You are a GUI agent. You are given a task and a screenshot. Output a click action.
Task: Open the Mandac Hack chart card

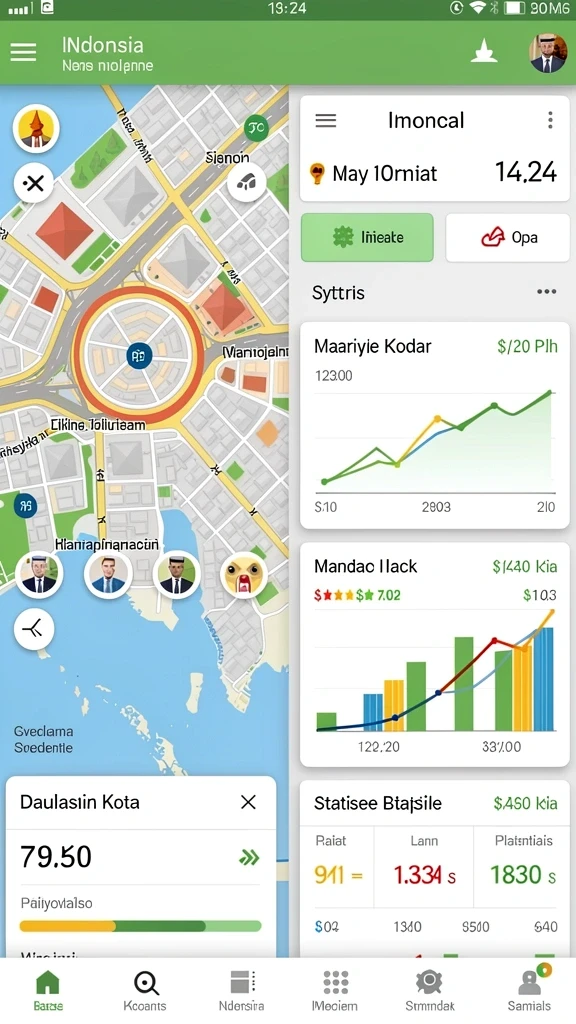point(434,654)
